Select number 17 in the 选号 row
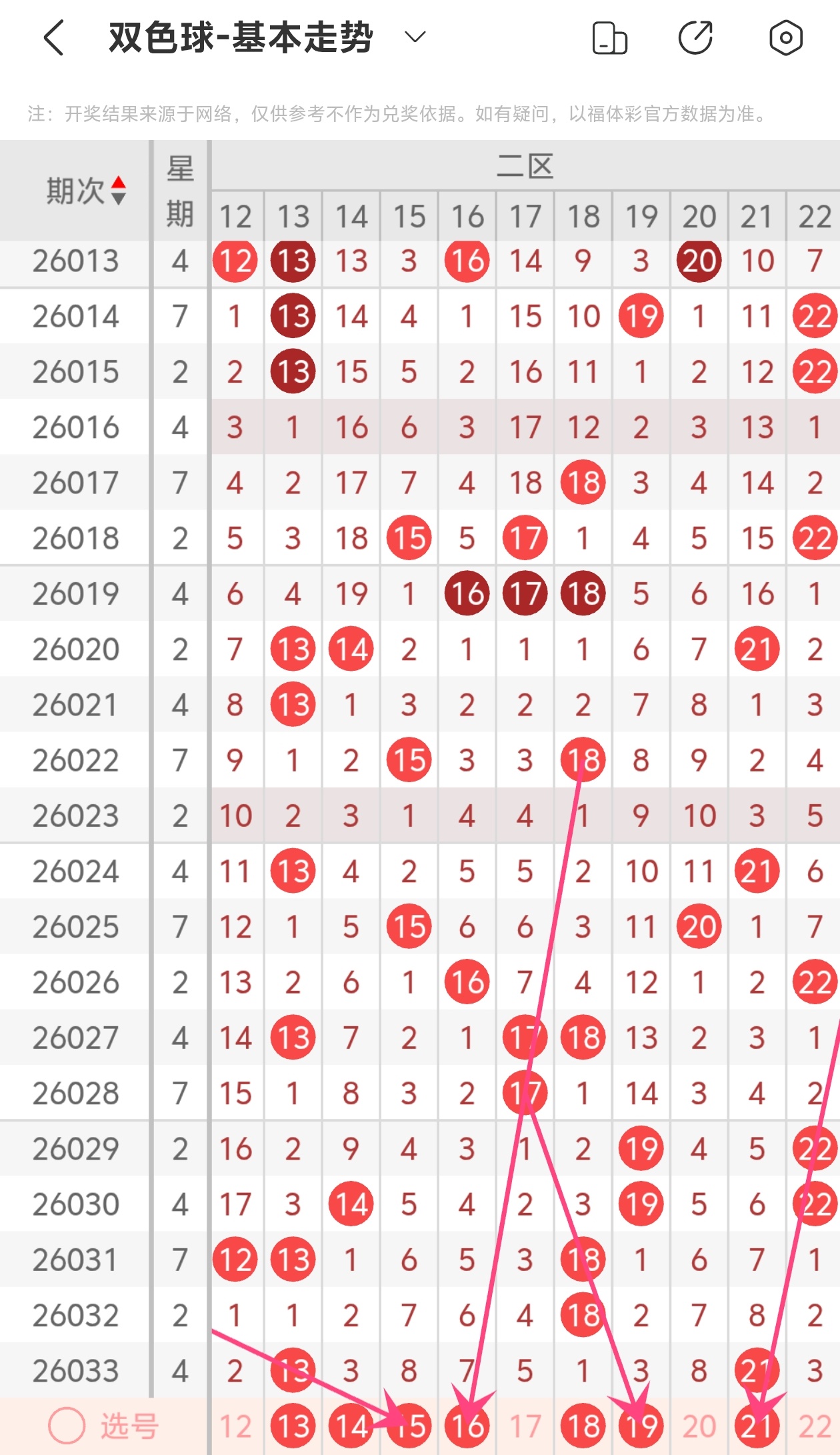Image resolution: width=840 pixels, height=1455 pixels. 525,1426
